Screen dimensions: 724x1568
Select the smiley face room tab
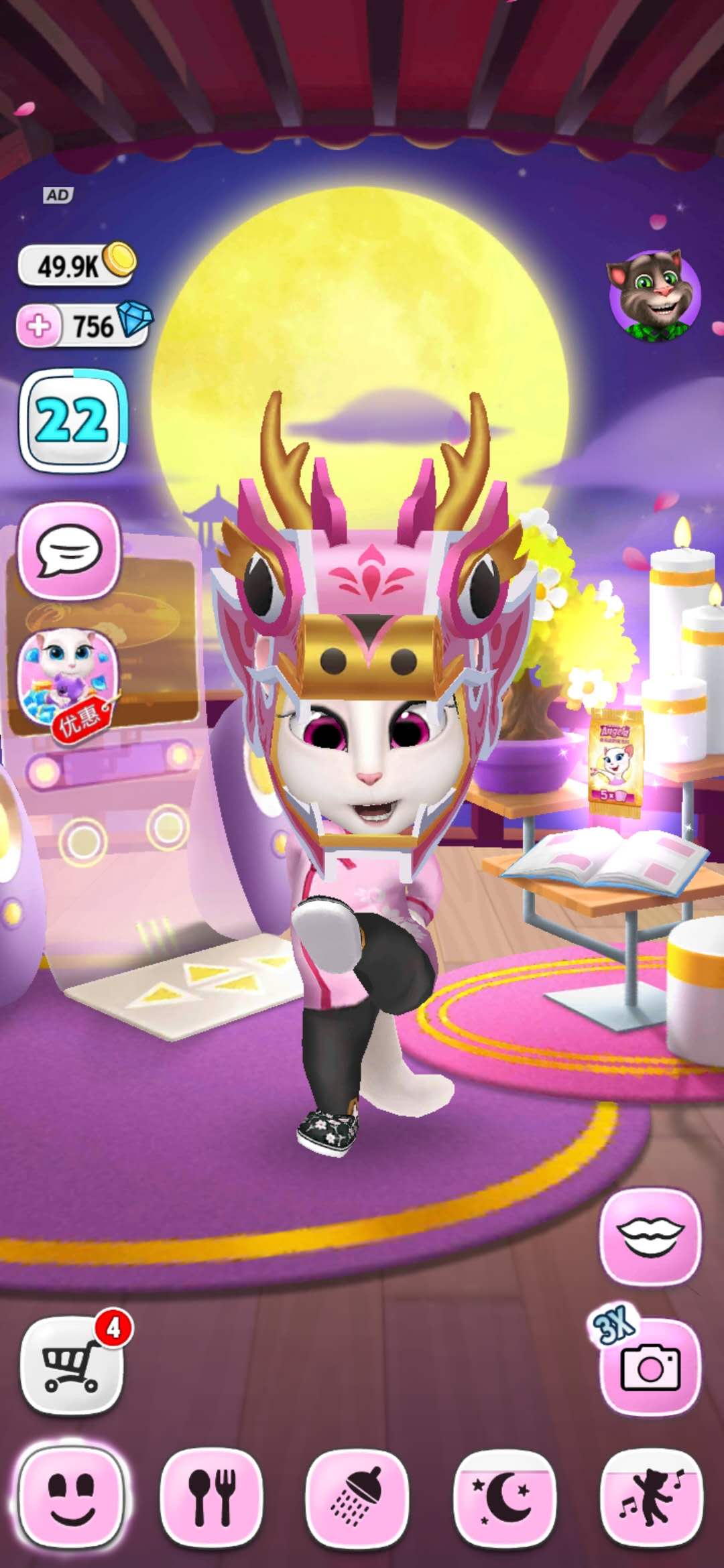72,1497
